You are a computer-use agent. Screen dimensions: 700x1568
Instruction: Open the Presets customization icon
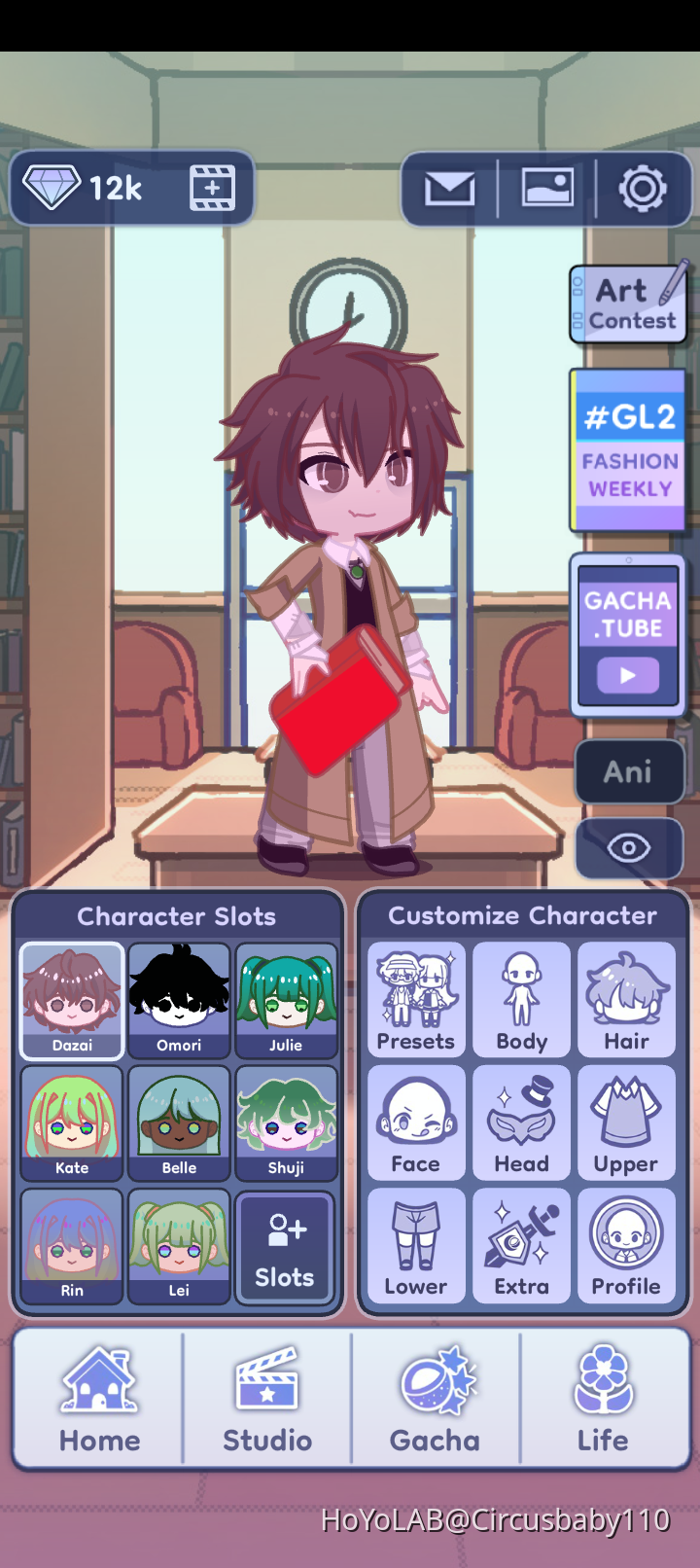416,1000
